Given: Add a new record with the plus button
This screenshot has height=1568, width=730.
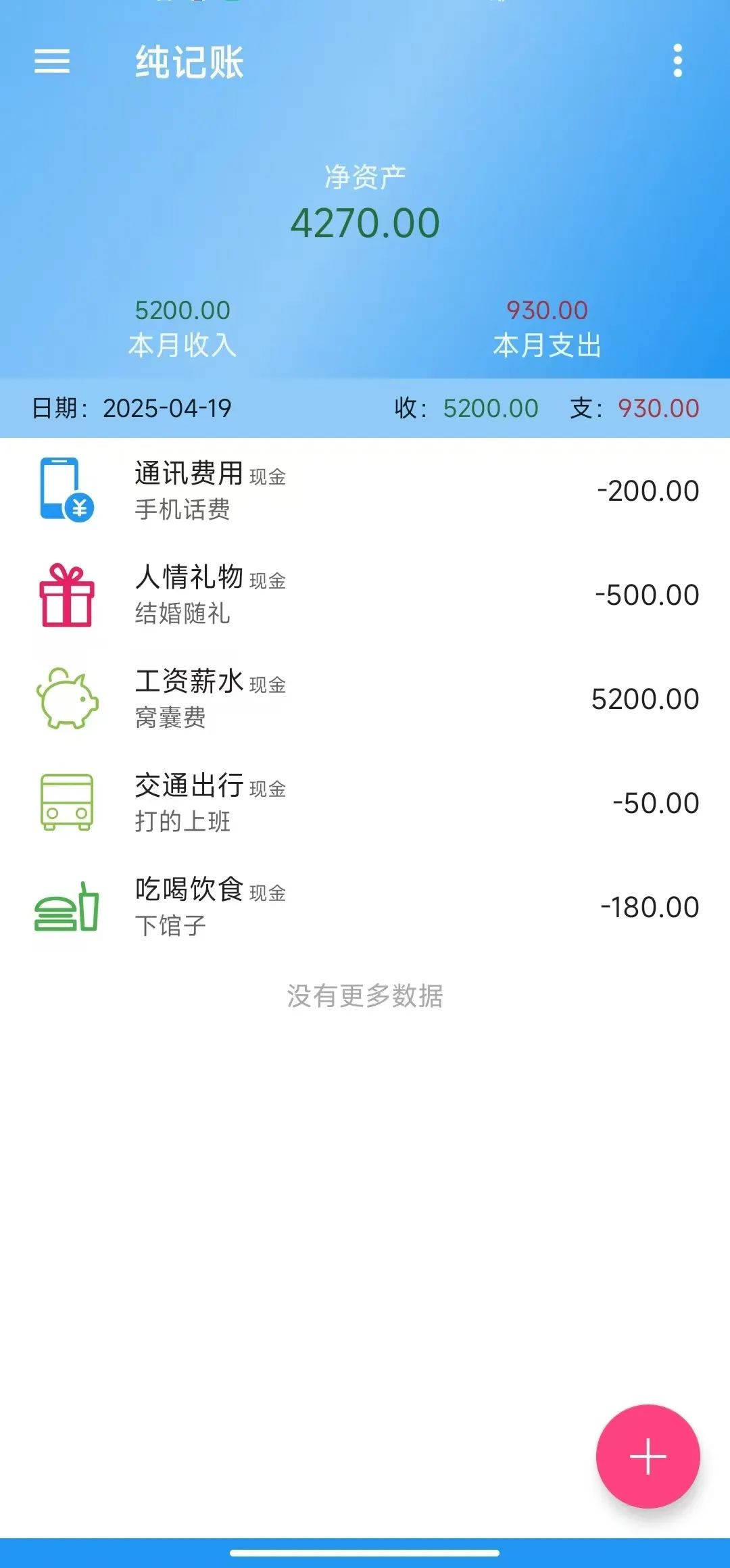Looking at the screenshot, I should pyautogui.click(x=648, y=1456).
